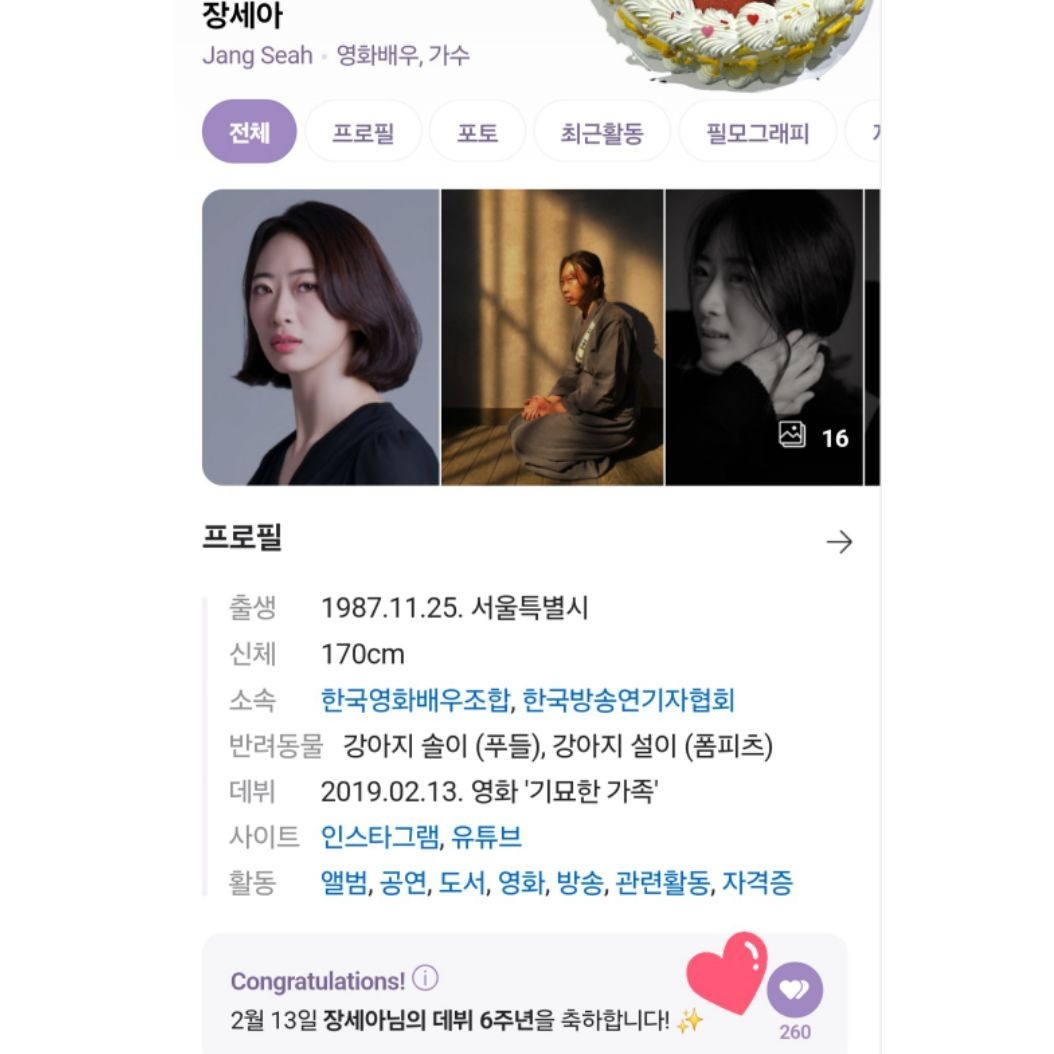Open the 방송 activity link
Screen dimensions: 1054x1054
[x=580, y=883]
